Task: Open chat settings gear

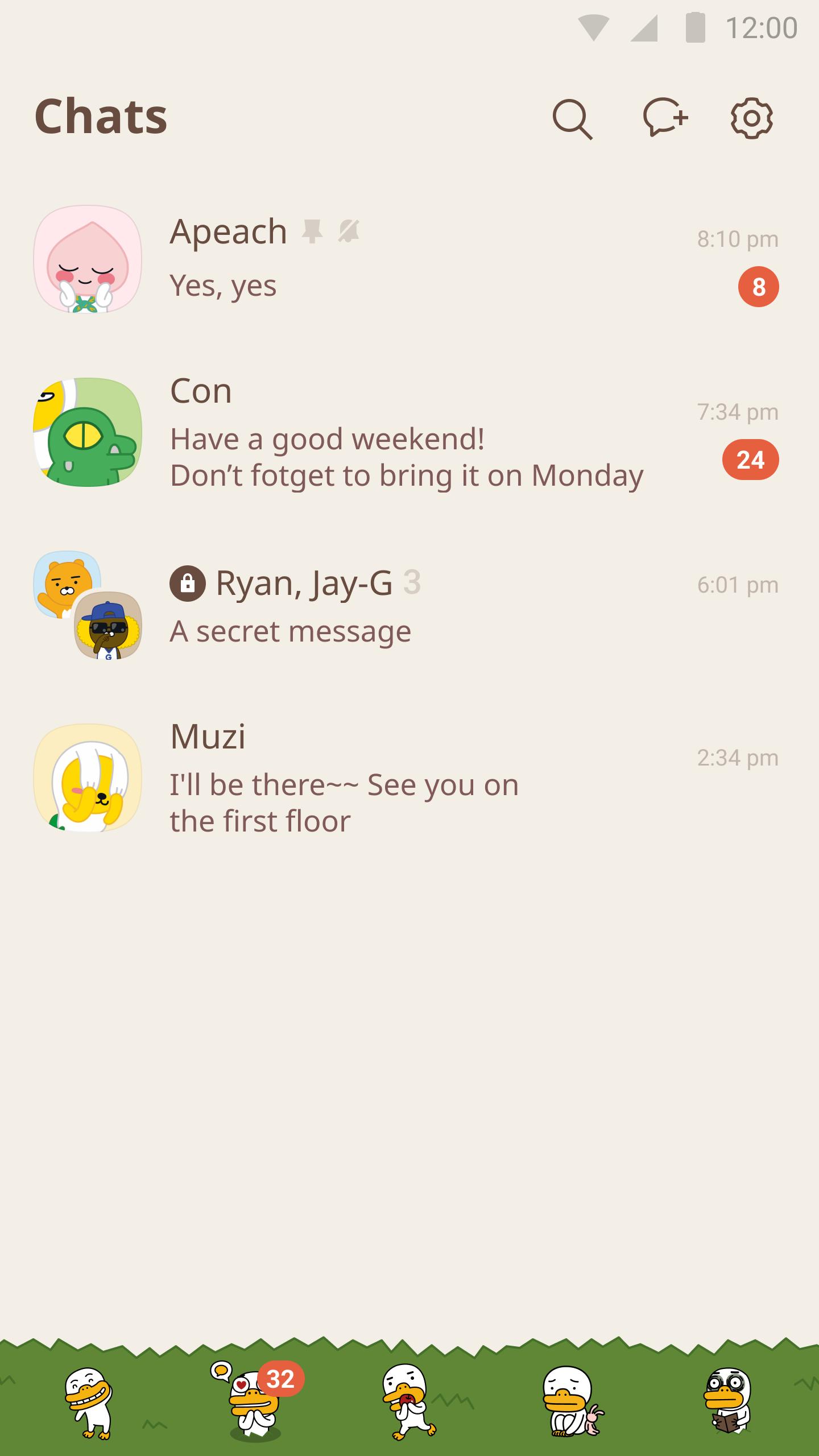Action: click(751, 118)
